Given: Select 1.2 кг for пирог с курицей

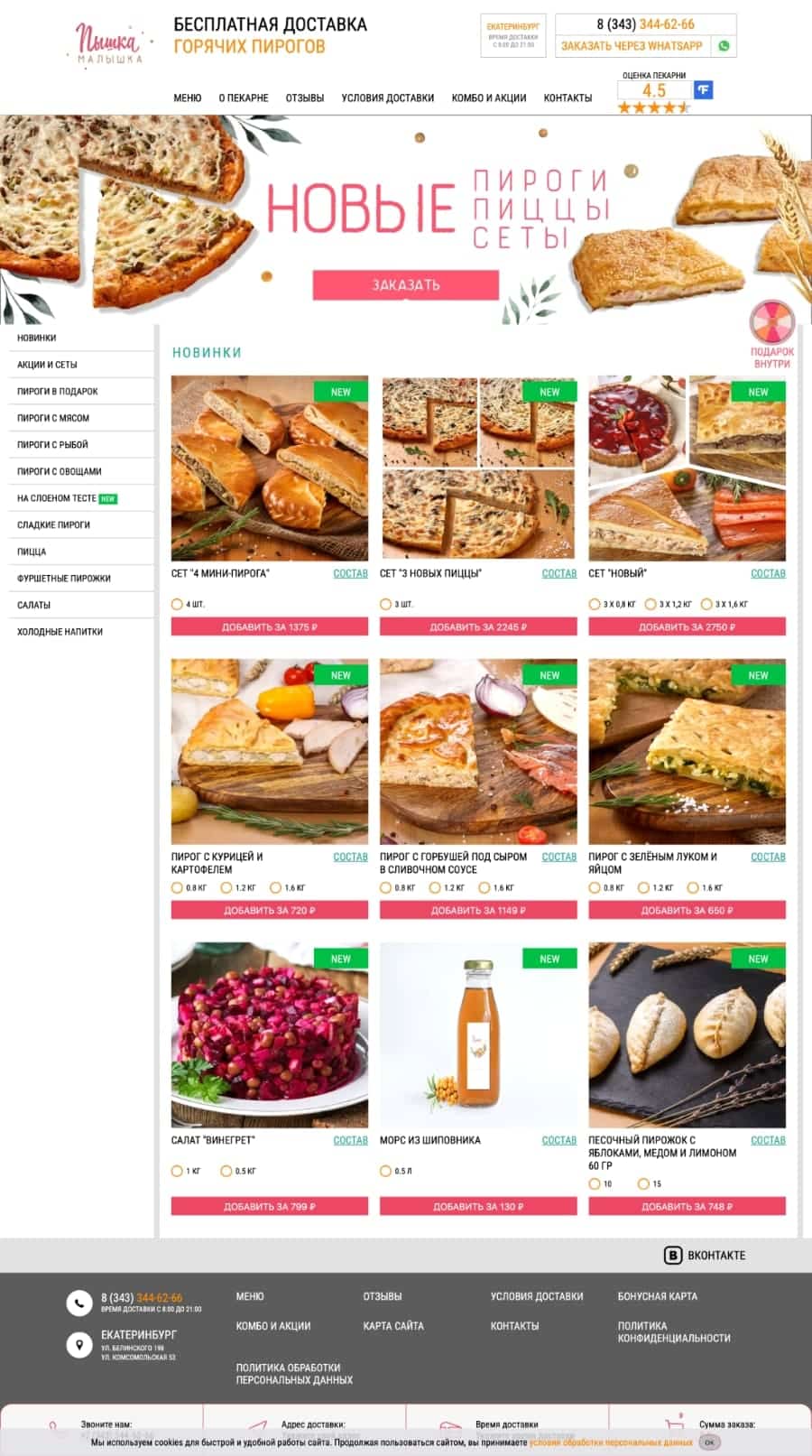Looking at the screenshot, I should click(x=226, y=887).
